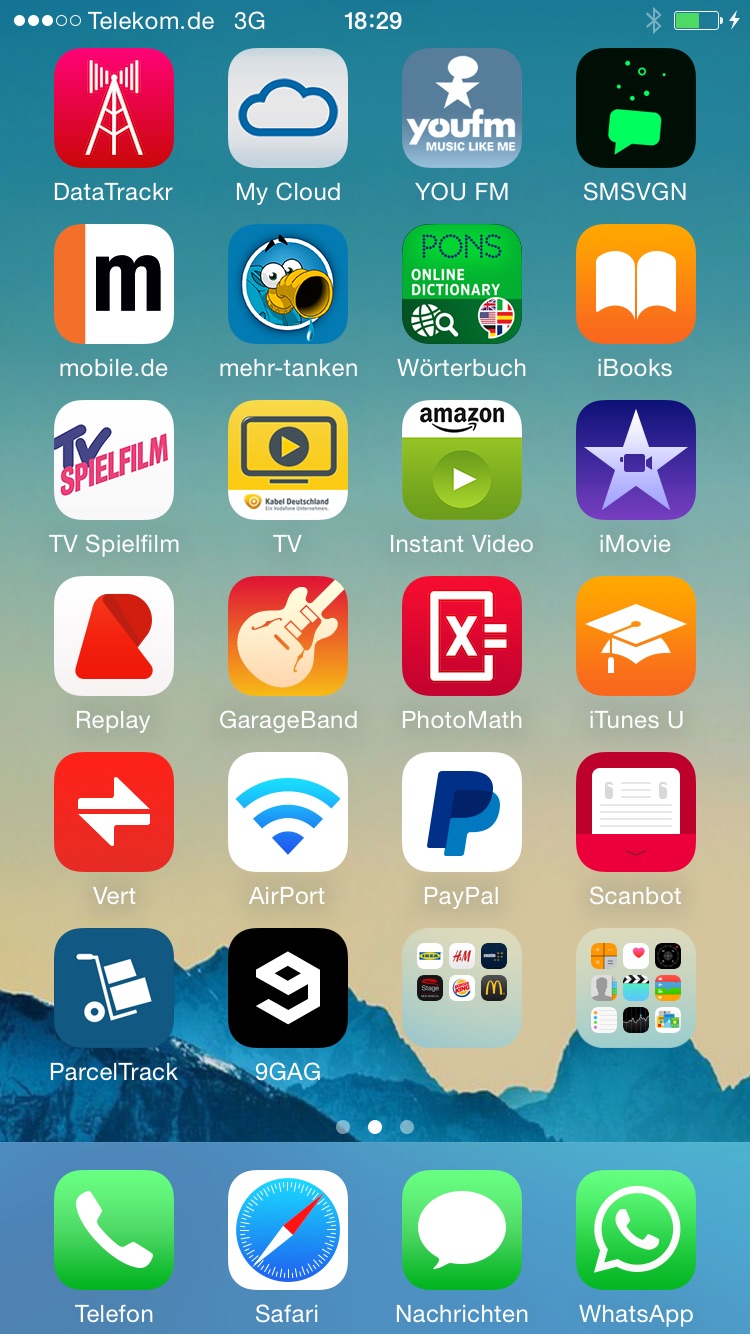Open Safari in the dock
Viewport: 750px width, 1334px height.
[x=288, y=1230]
